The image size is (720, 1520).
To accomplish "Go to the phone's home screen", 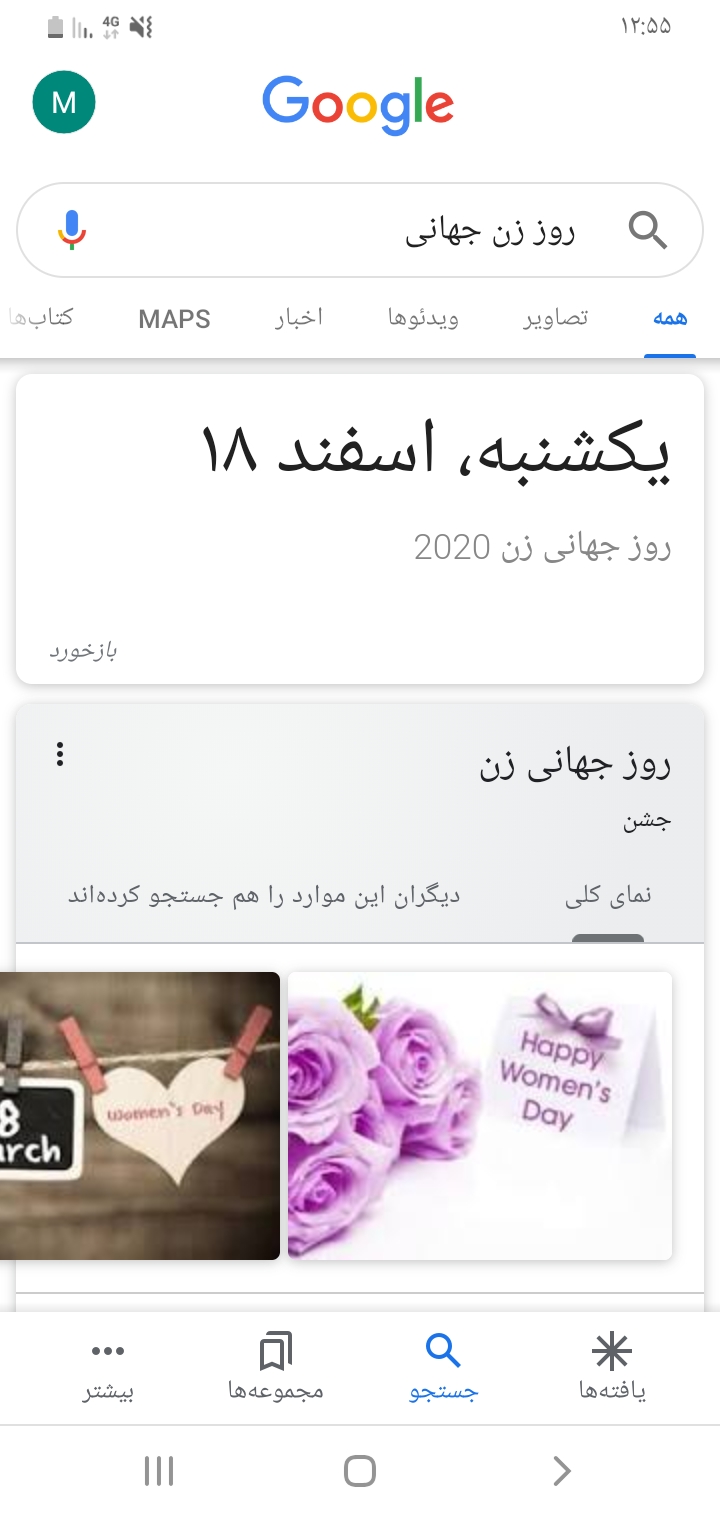I will tap(359, 1471).
